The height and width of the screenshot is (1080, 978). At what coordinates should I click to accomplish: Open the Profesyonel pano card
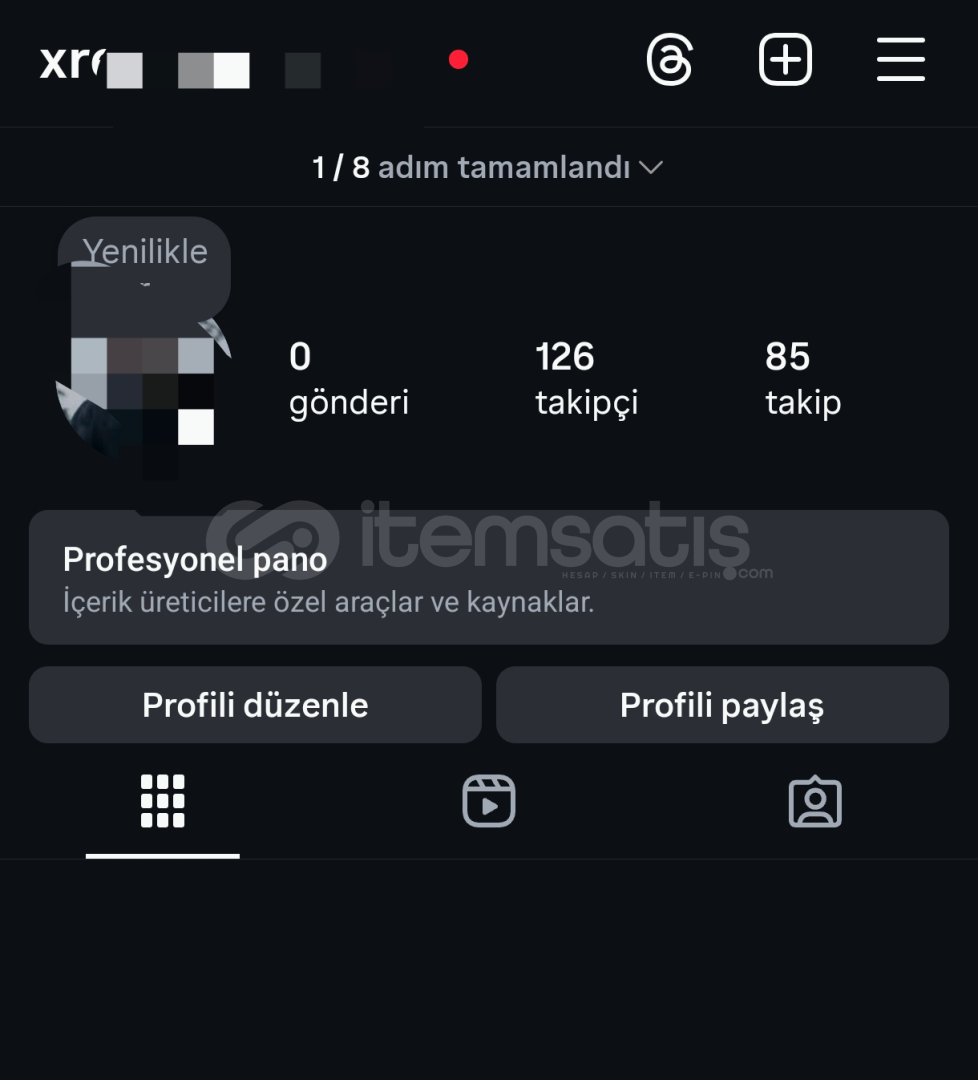488,577
